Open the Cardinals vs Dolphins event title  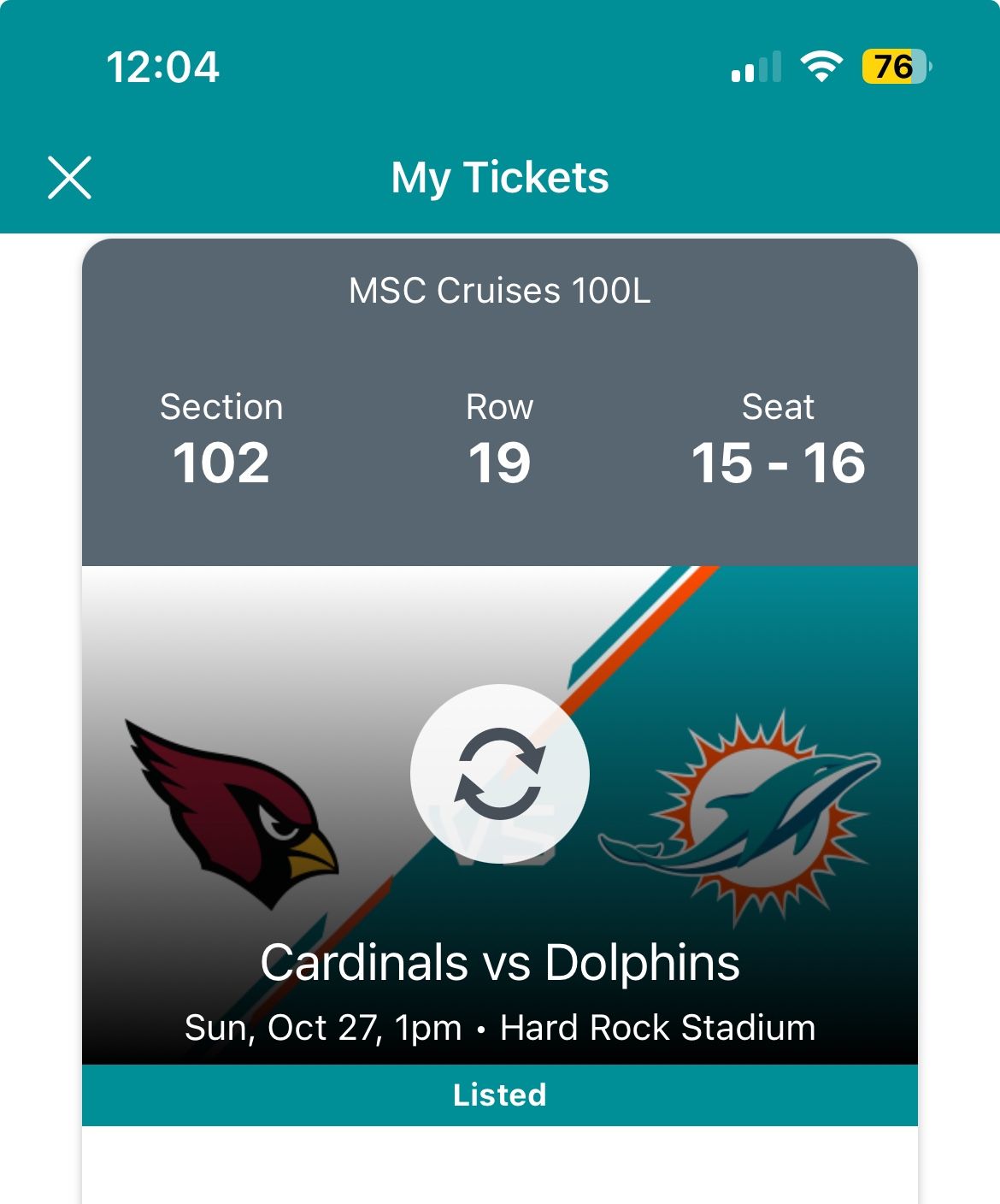pyautogui.click(x=500, y=964)
